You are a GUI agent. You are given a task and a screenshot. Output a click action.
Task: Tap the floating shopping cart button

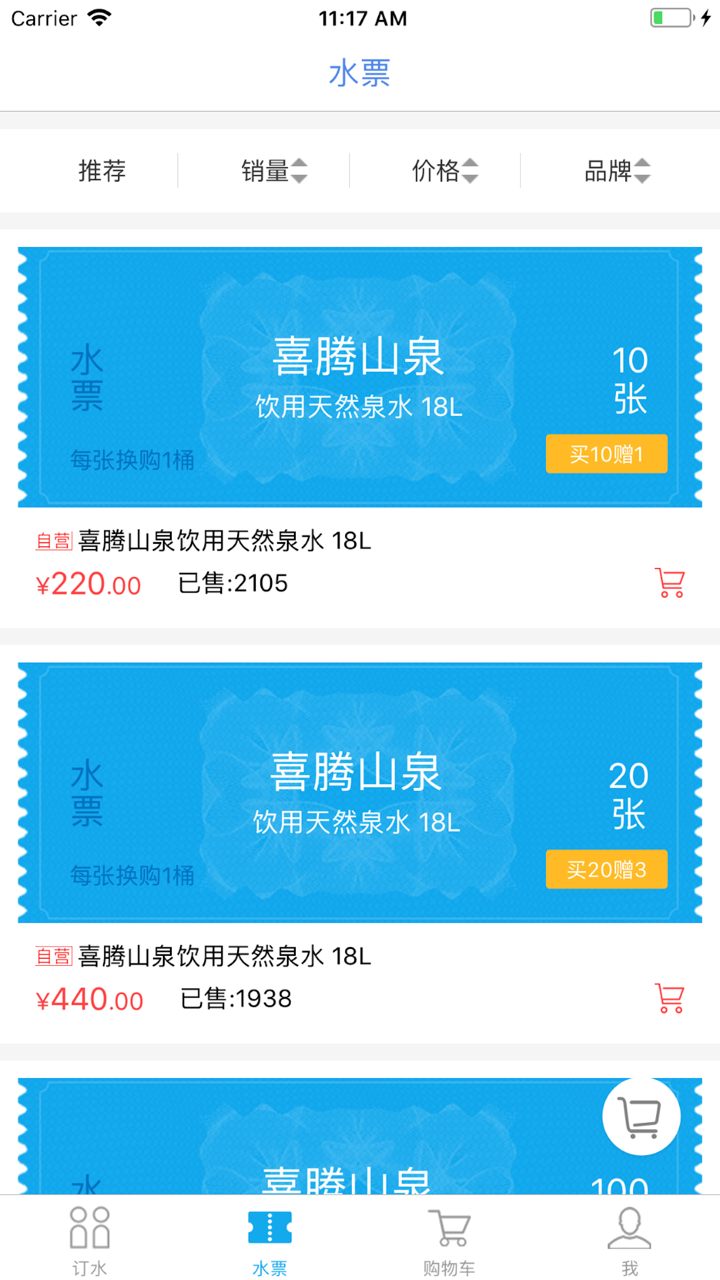coord(641,1115)
